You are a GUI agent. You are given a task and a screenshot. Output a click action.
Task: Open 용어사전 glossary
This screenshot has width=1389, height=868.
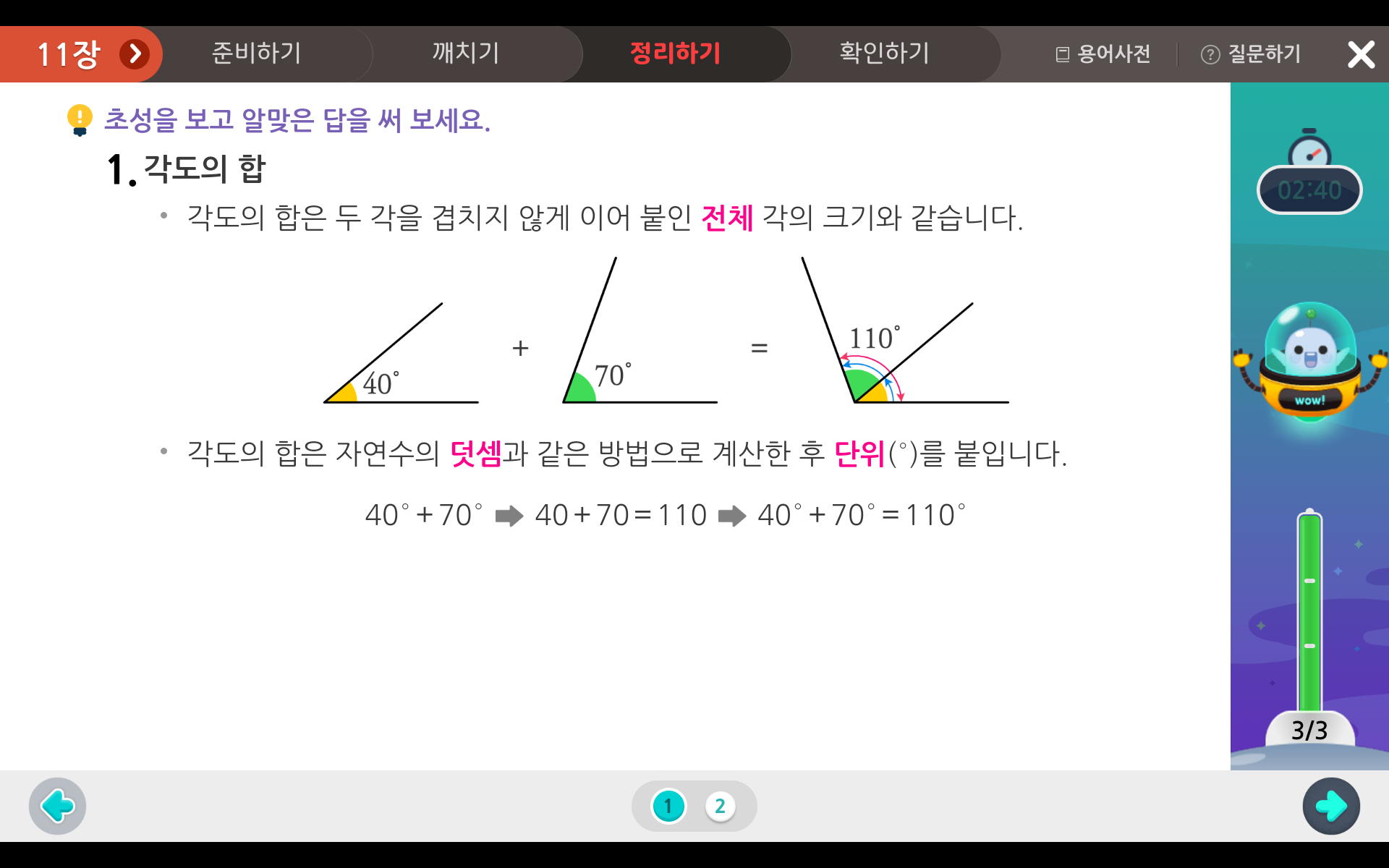pos(1103,54)
